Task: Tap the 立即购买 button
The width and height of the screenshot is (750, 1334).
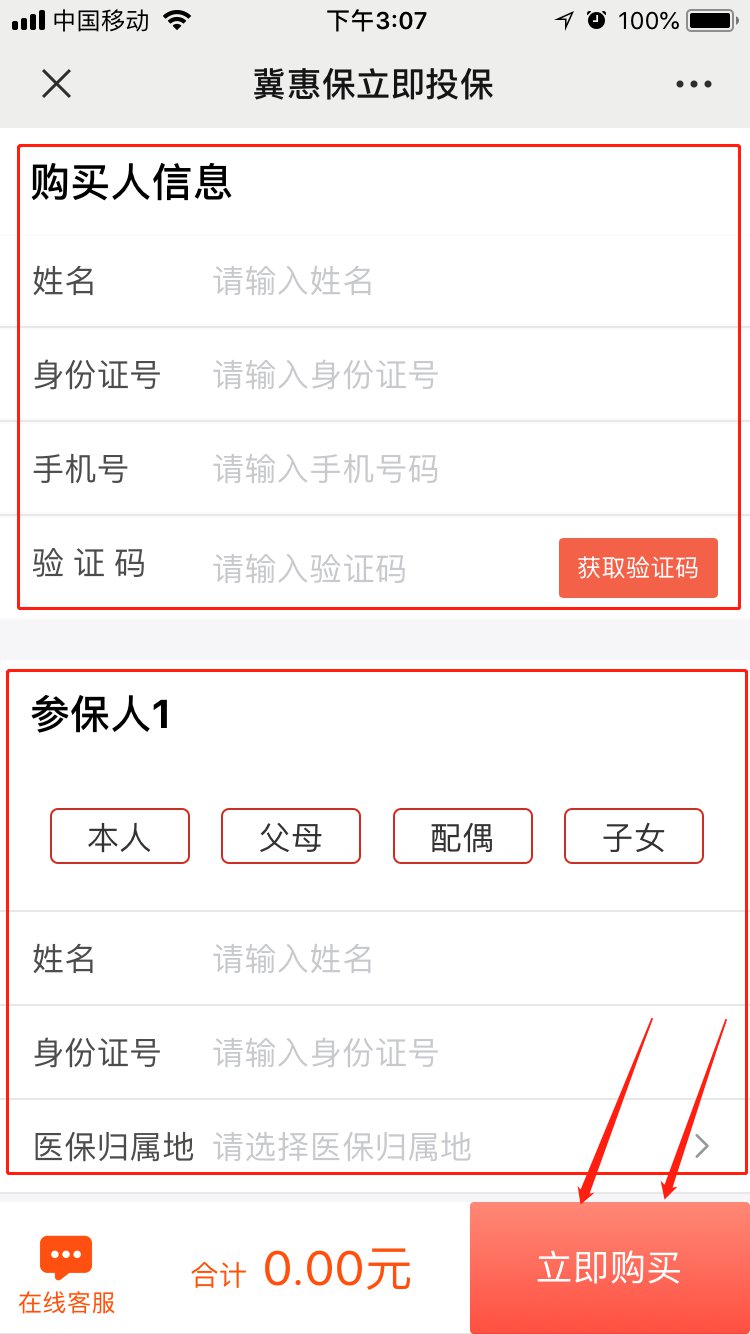Action: [x=609, y=1268]
